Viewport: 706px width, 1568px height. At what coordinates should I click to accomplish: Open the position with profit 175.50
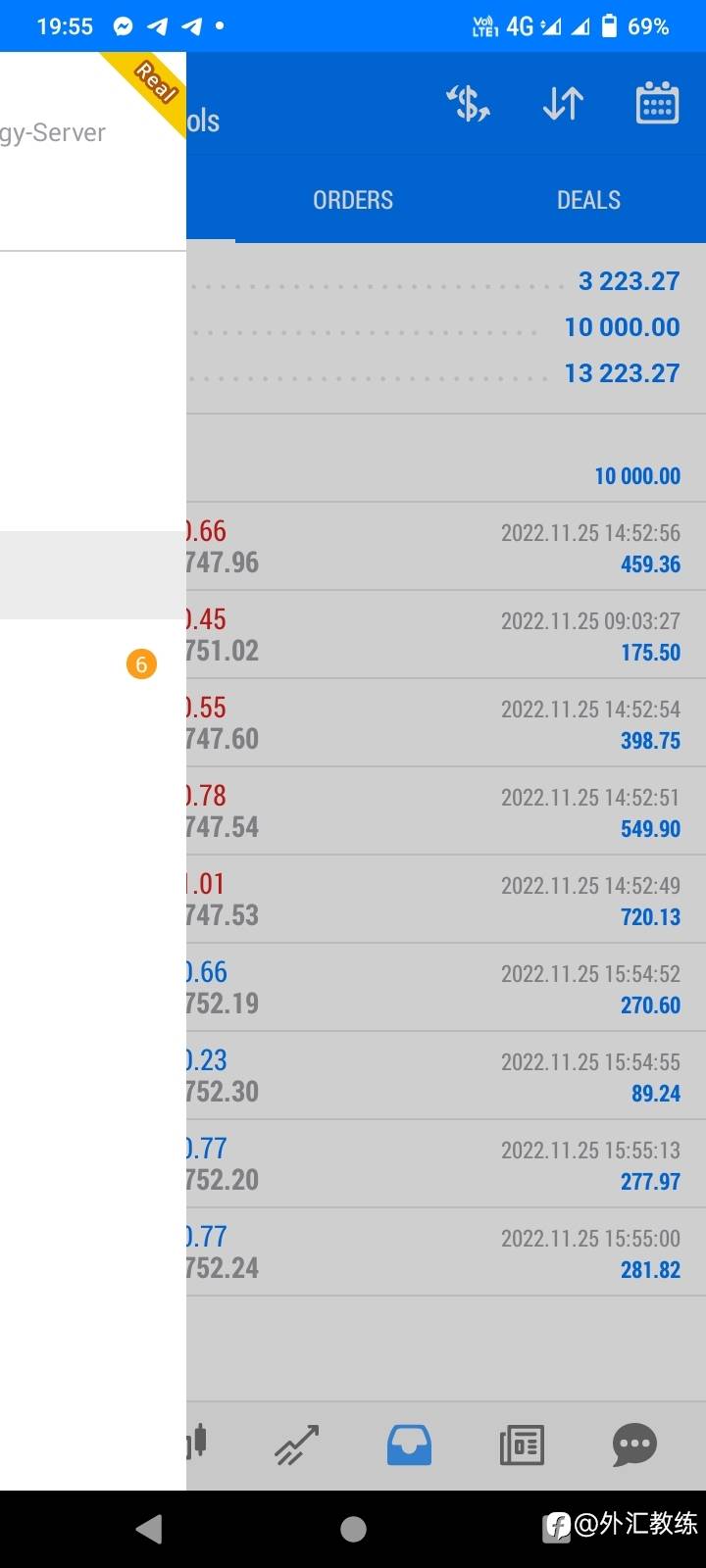(446, 635)
